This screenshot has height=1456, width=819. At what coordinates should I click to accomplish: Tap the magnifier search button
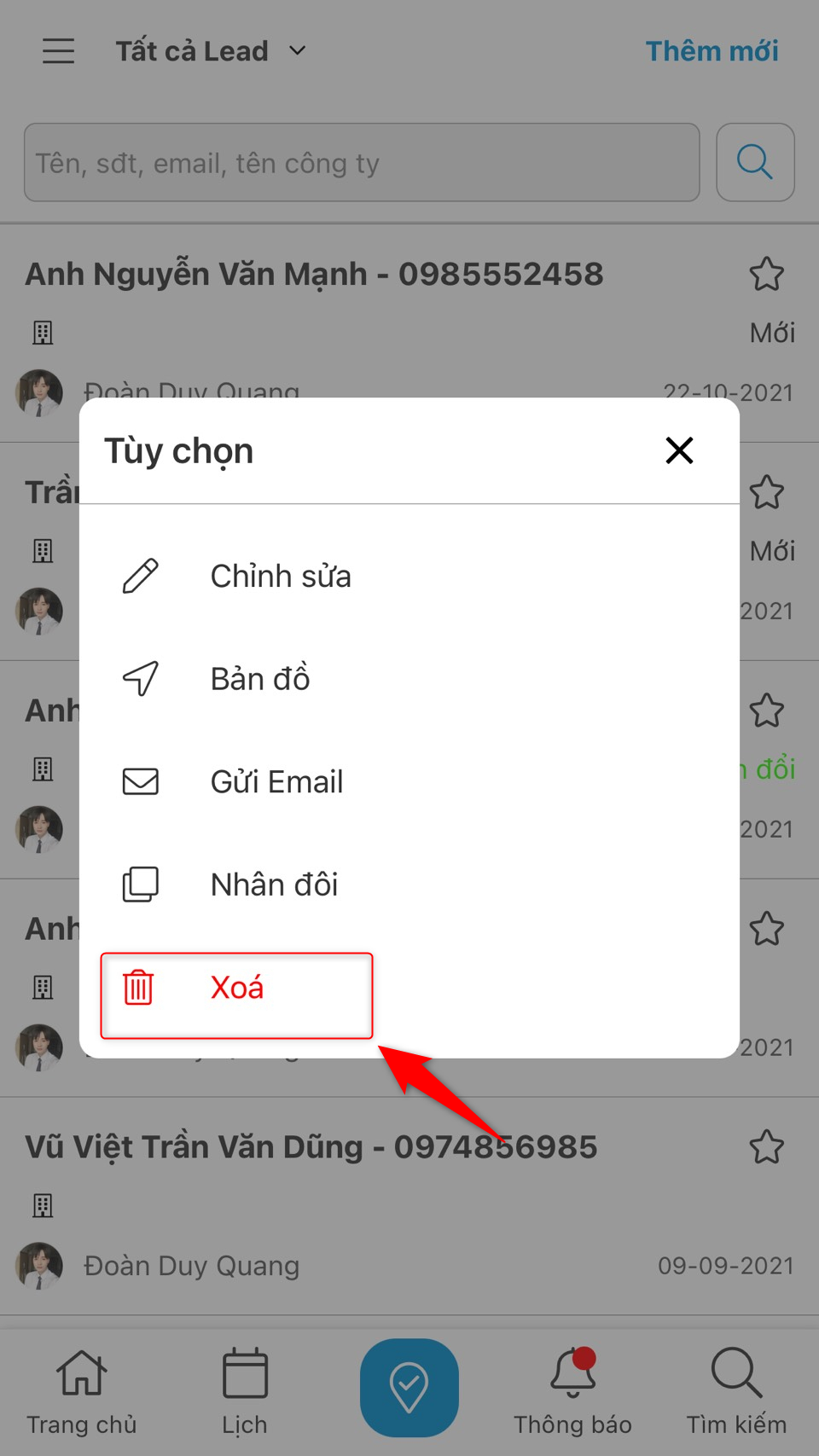[x=755, y=162]
